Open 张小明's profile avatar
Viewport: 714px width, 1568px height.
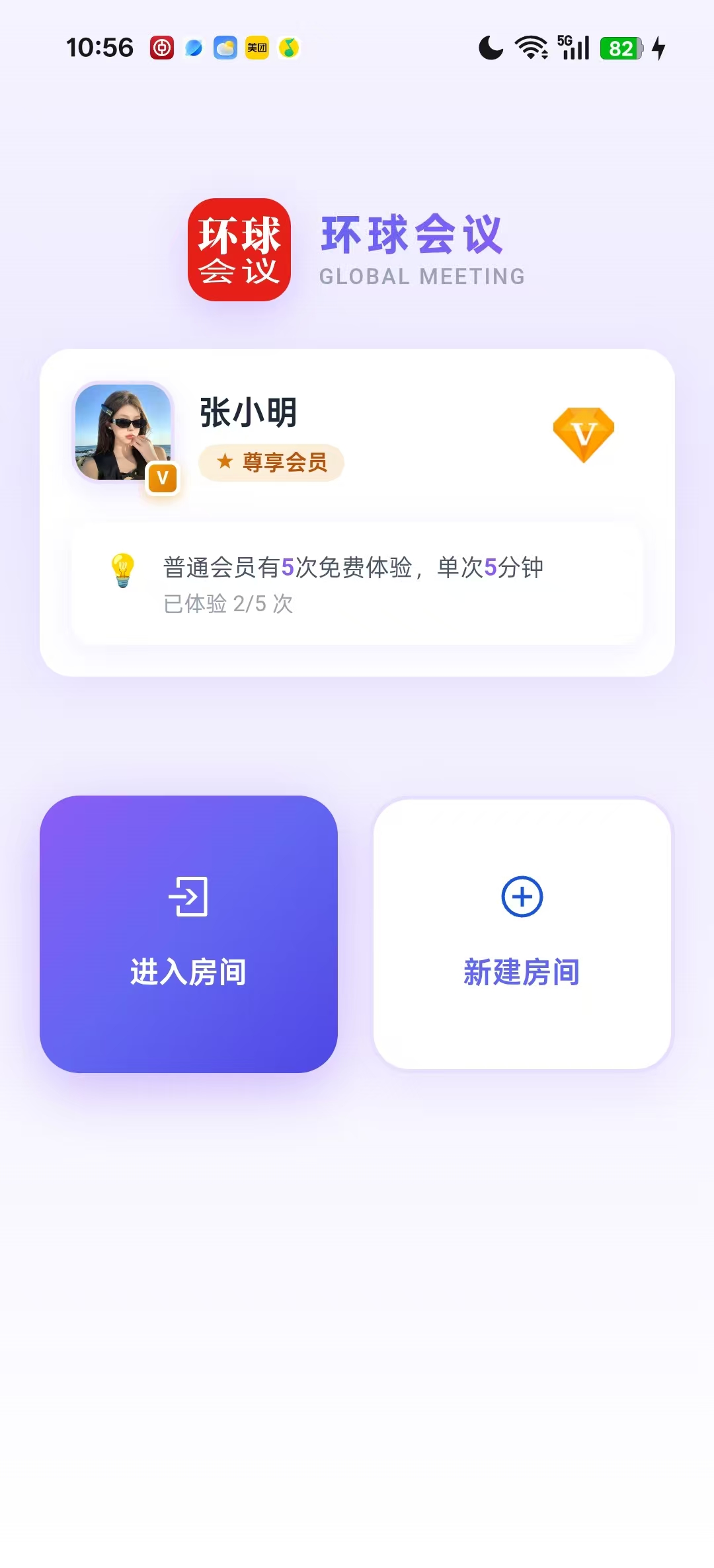pos(123,432)
